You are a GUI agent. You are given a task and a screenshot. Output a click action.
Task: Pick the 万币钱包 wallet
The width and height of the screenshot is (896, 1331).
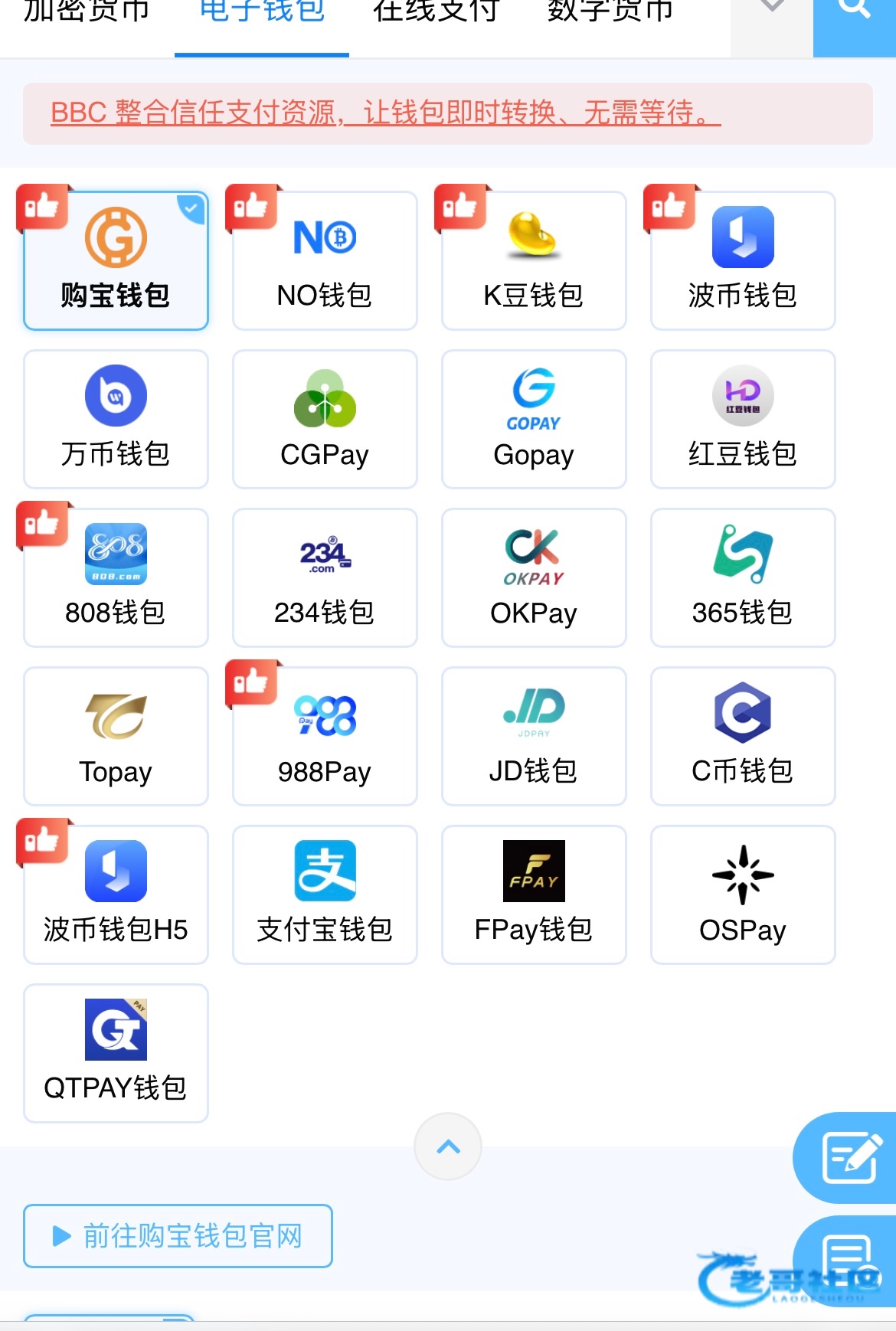[116, 420]
